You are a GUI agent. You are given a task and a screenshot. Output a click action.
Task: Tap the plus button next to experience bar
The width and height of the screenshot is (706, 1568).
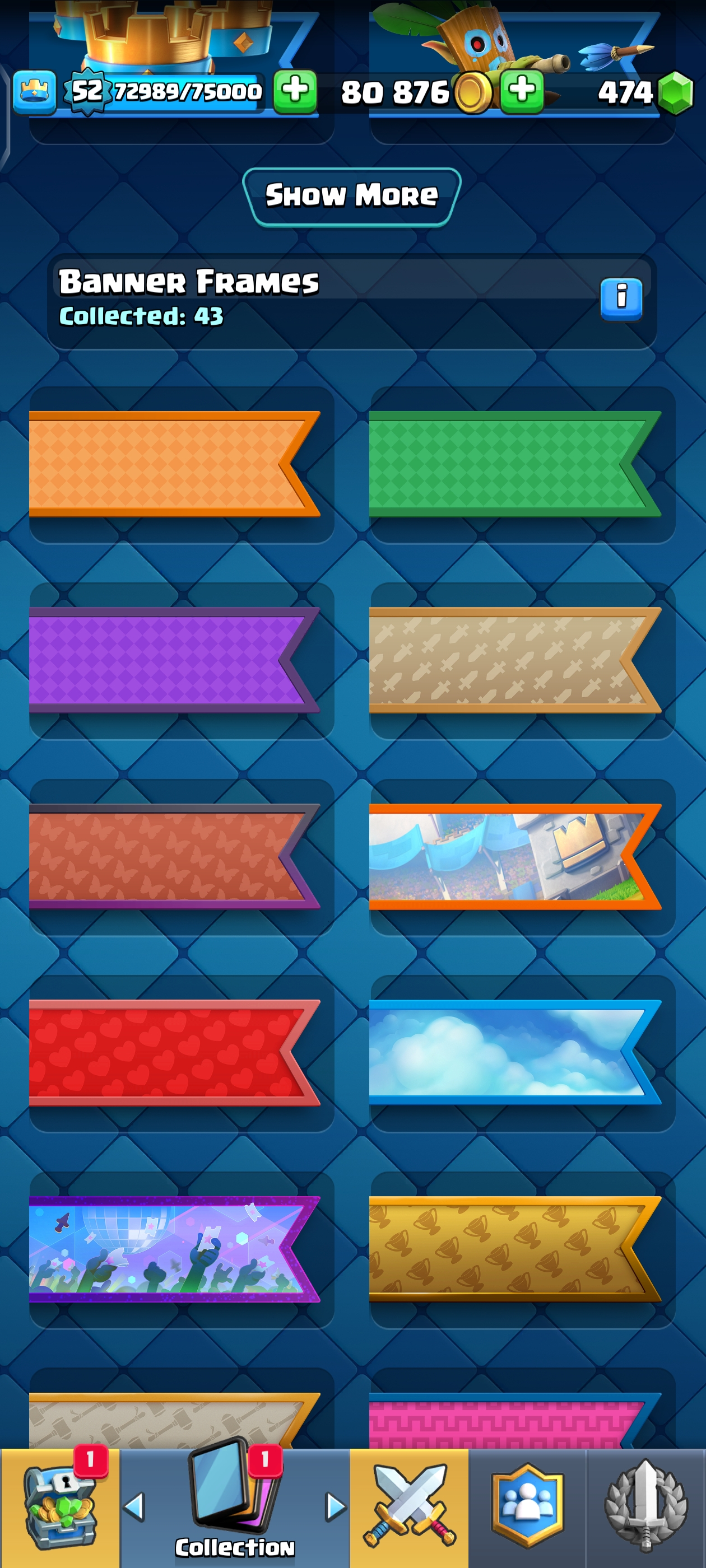point(295,91)
